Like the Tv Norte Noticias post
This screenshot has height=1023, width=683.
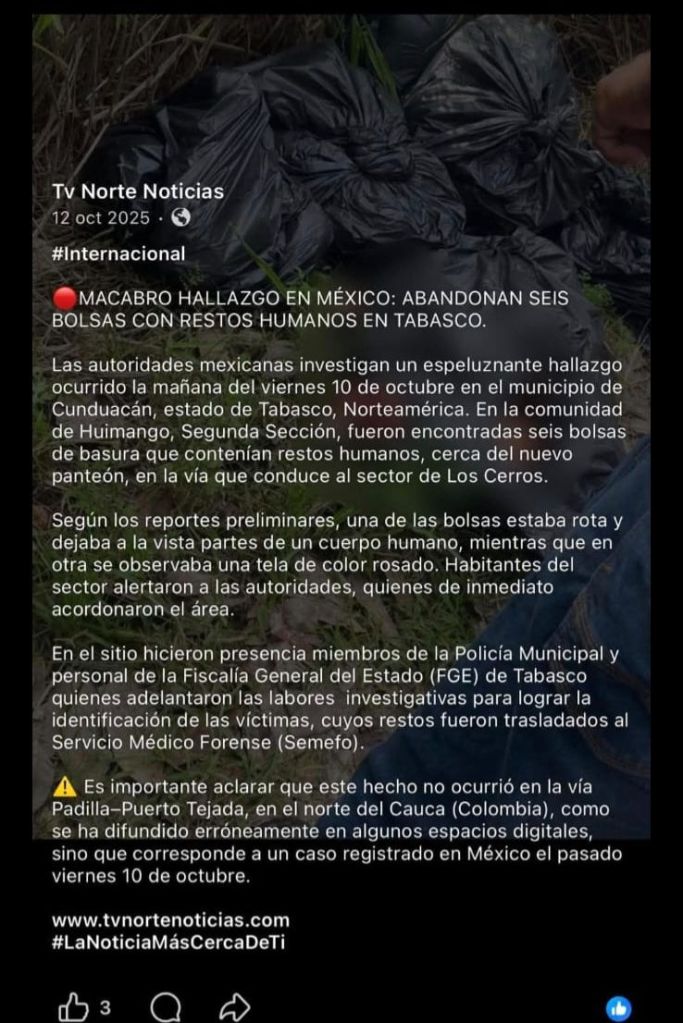[x=74, y=1006]
